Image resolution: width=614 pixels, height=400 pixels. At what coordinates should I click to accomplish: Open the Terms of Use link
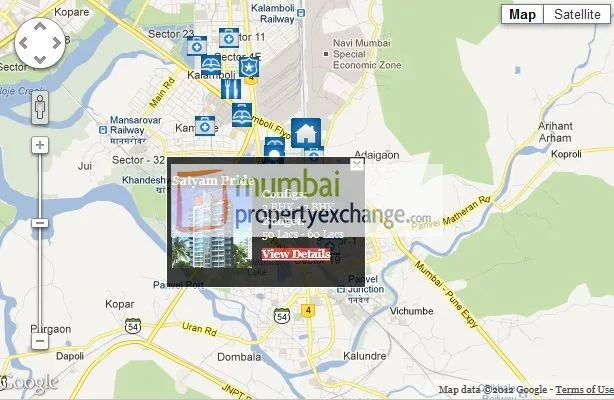tap(584, 390)
